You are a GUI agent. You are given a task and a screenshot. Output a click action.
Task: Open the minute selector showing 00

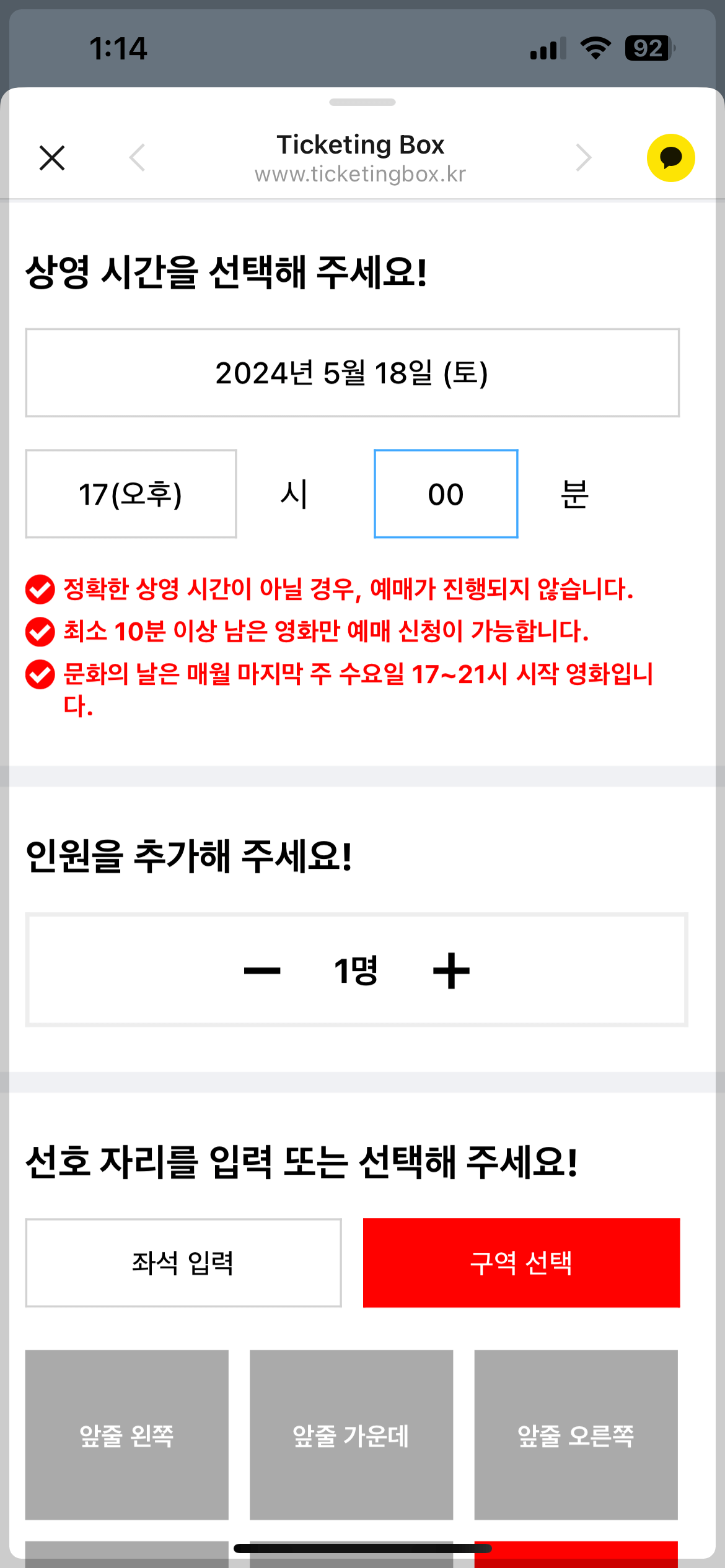446,493
